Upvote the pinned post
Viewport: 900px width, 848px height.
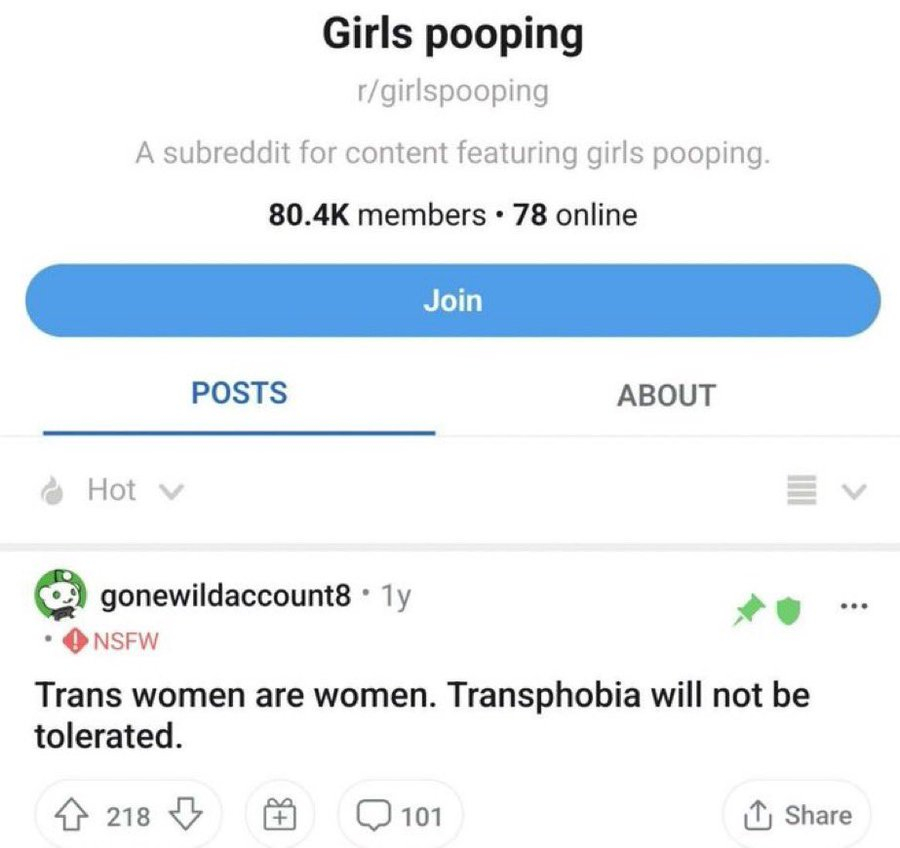pyautogui.click(x=69, y=816)
